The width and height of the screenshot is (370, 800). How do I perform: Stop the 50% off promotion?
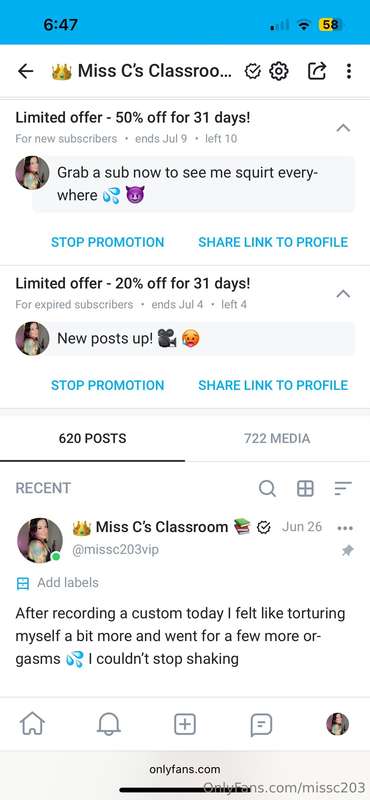tap(108, 242)
